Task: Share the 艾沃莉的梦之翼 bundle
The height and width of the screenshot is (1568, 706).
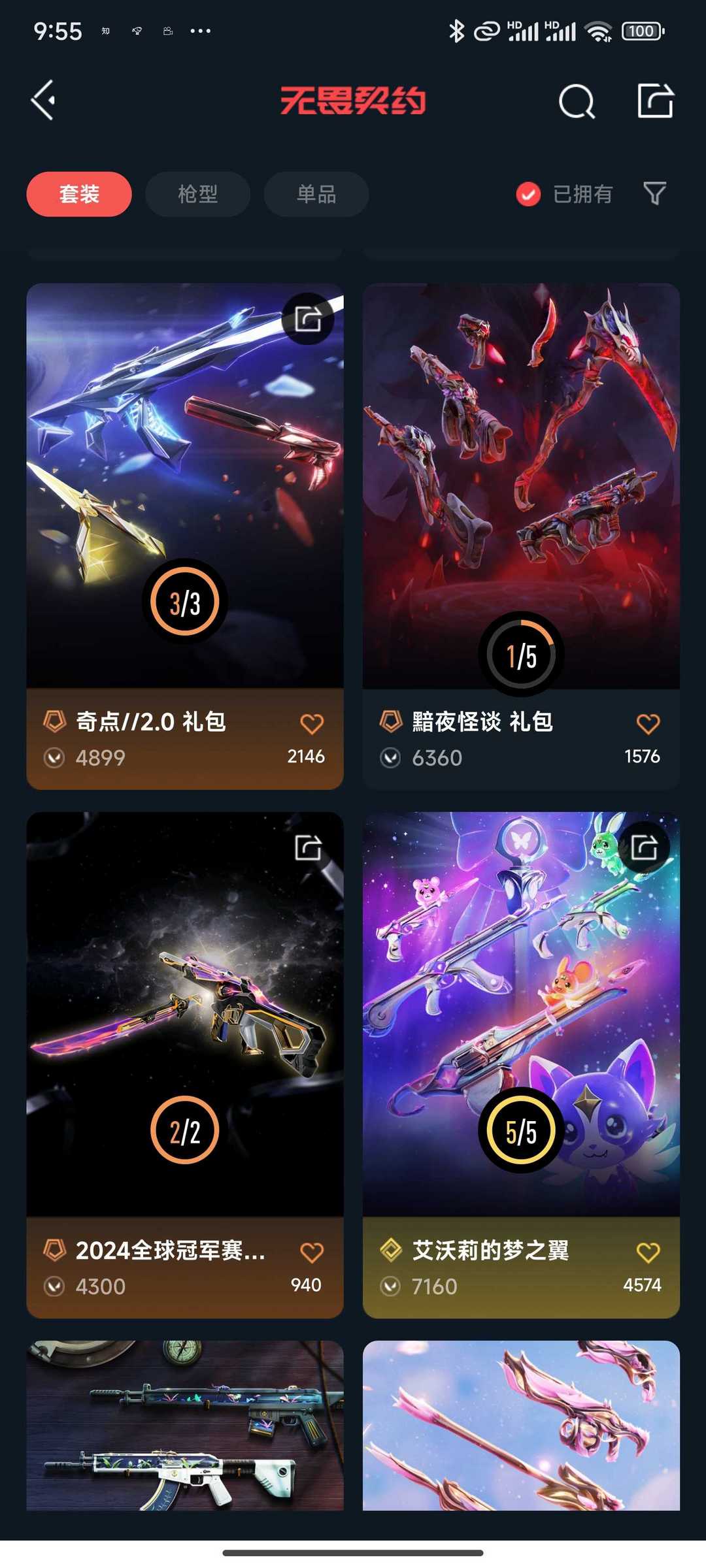Action: (644, 847)
